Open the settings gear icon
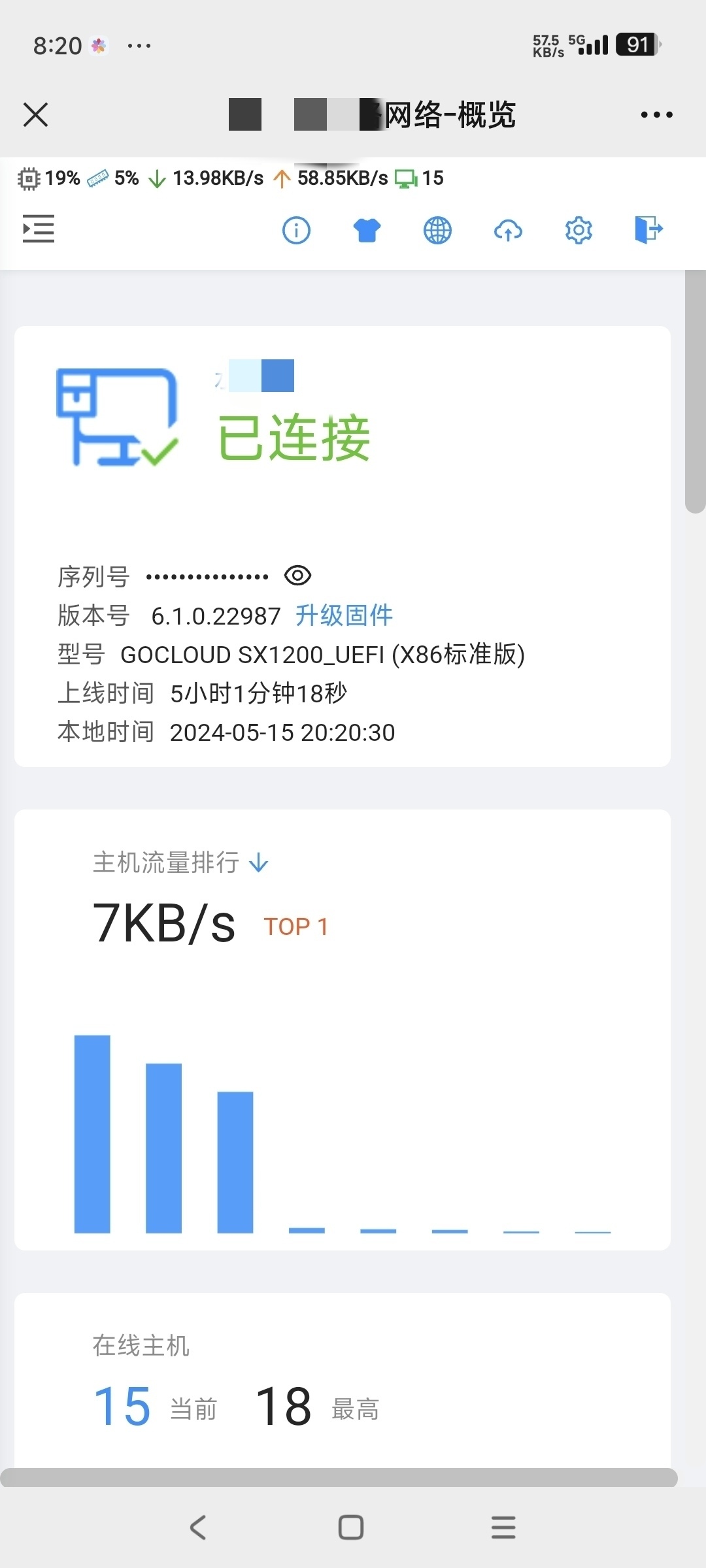 (x=579, y=231)
